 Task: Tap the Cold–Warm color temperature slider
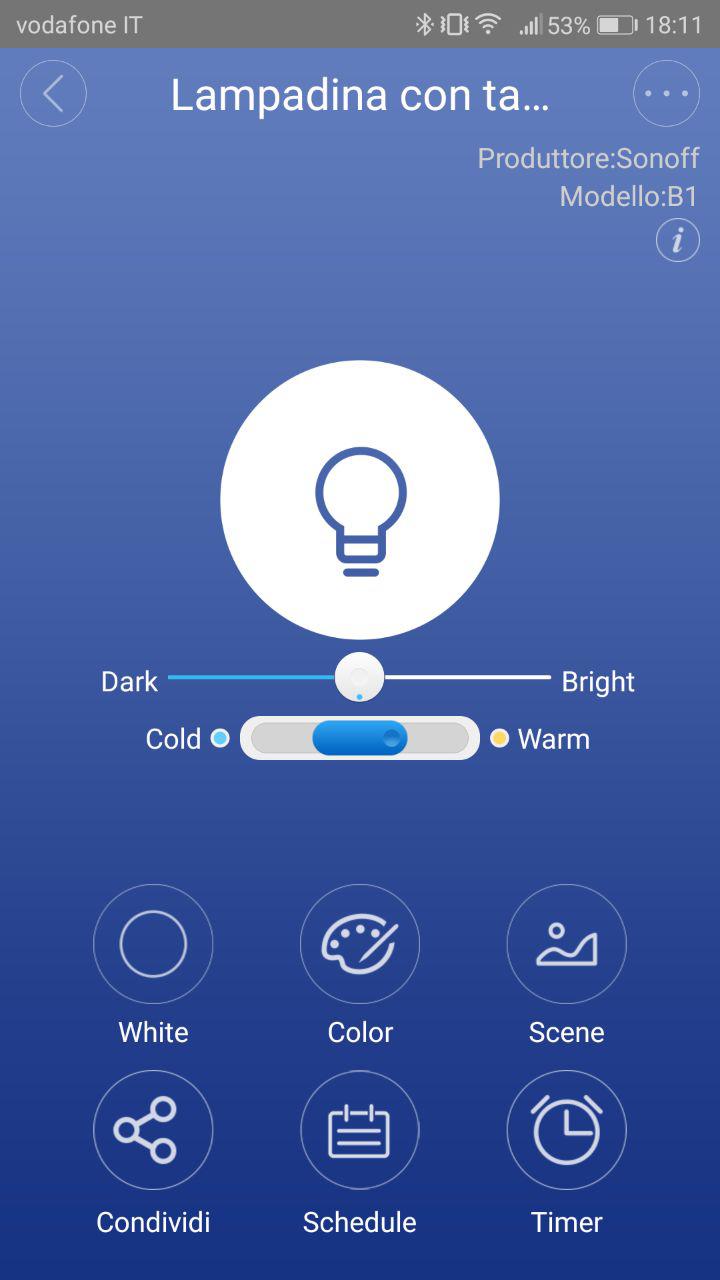click(360, 738)
